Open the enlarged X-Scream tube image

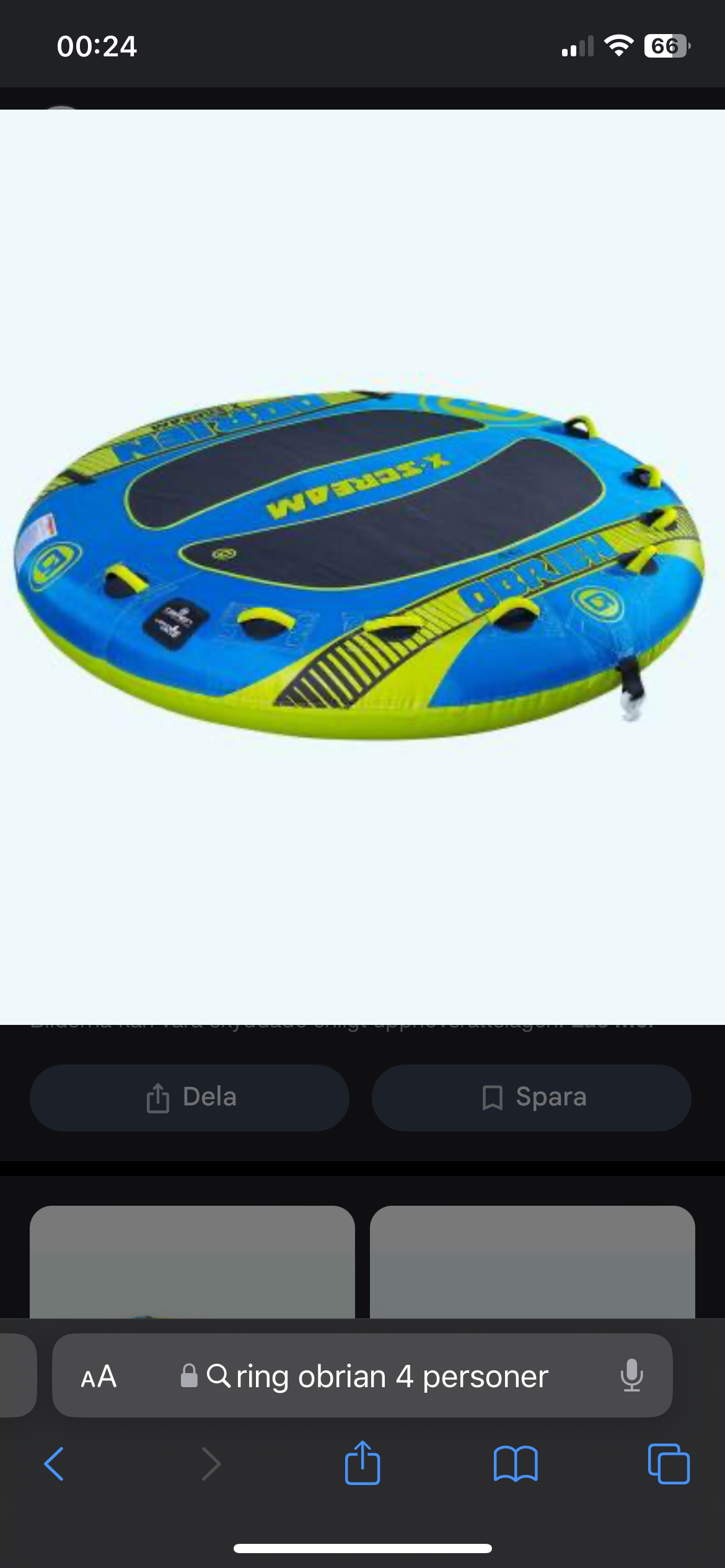[x=362, y=564]
